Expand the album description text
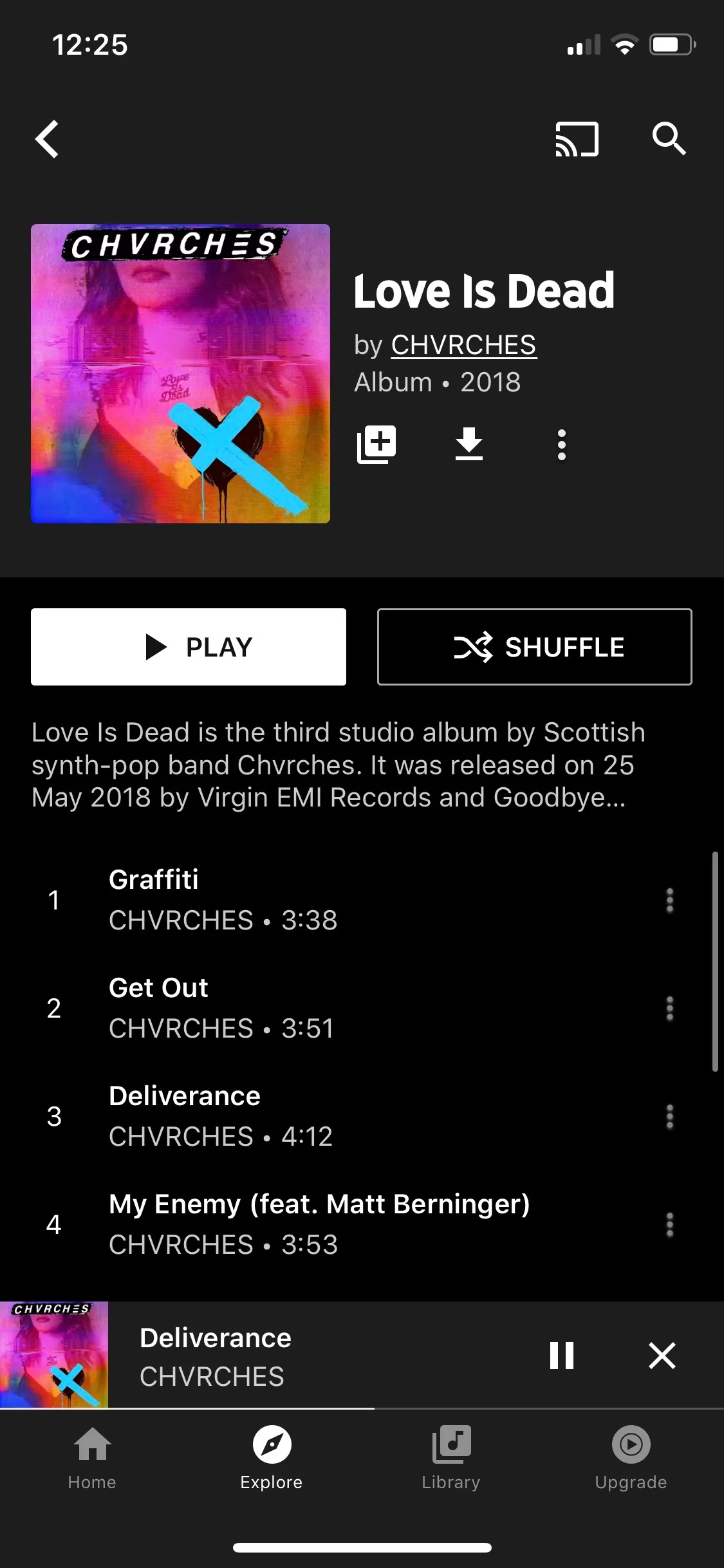This screenshot has width=724, height=1568. (337, 765)
